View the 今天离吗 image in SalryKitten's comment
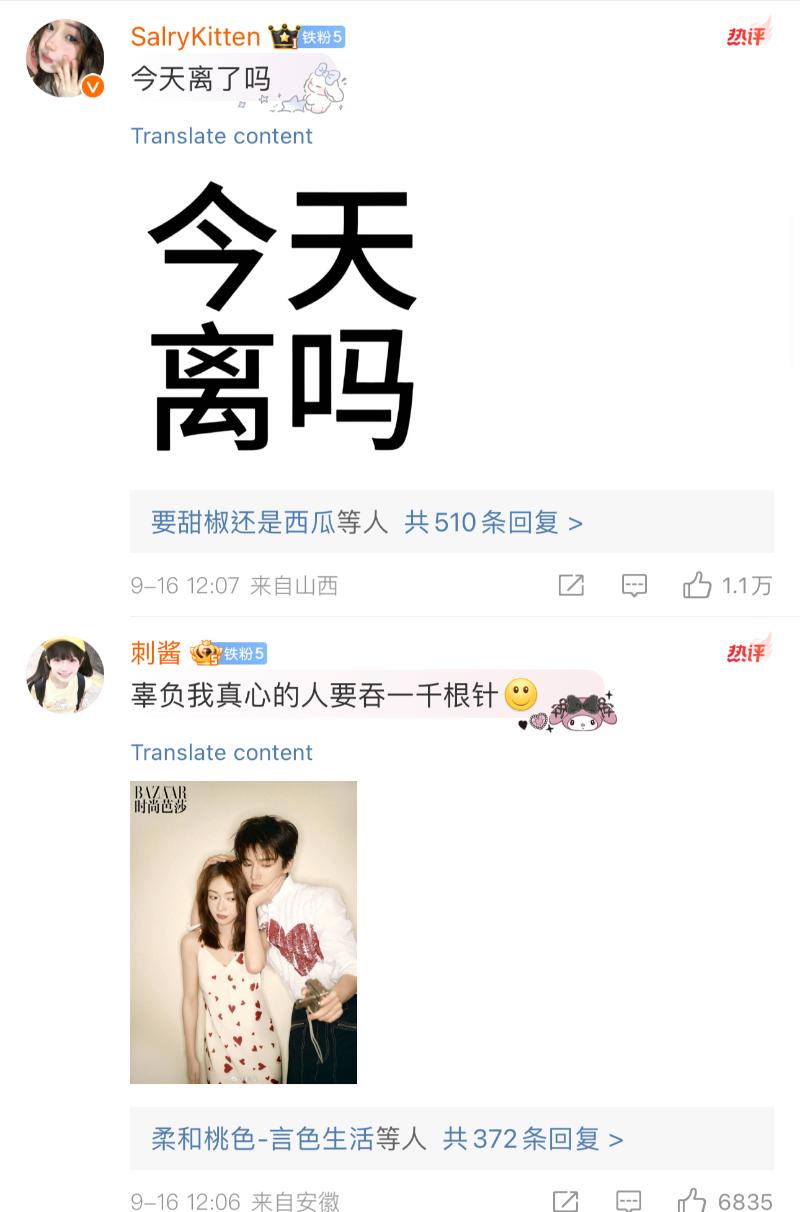 282,316
